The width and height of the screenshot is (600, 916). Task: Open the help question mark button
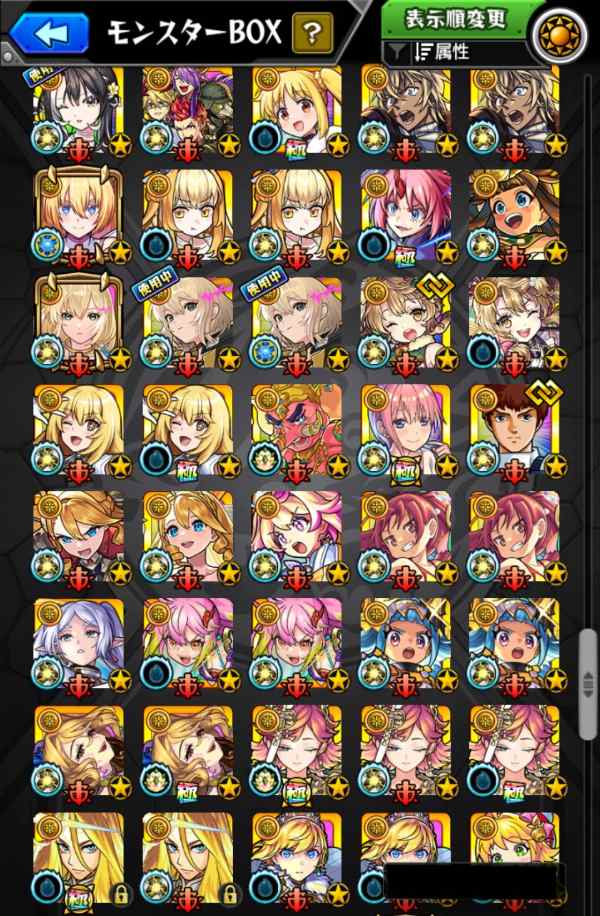(311, 33)
